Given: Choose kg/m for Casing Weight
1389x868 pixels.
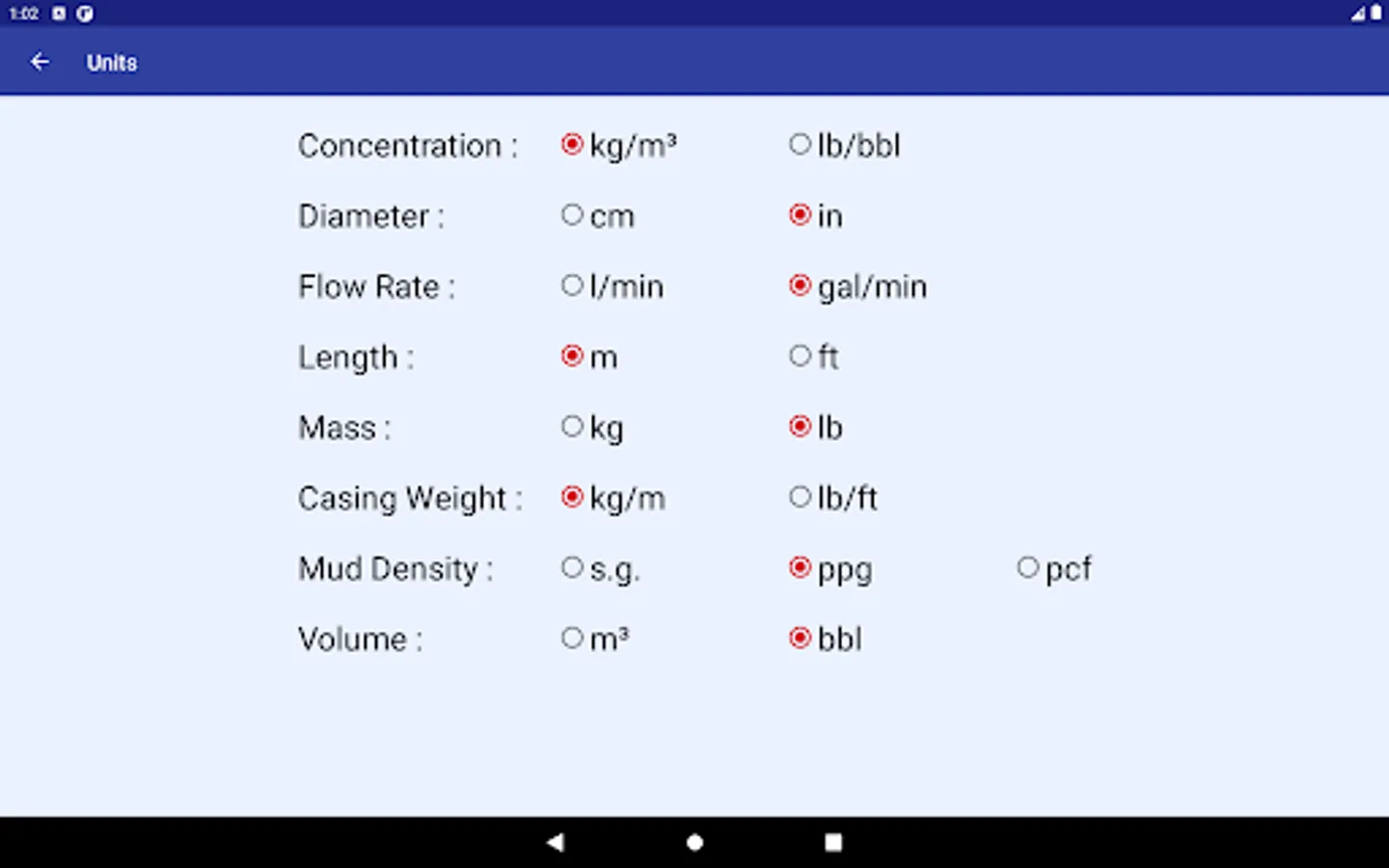Looking at the screenshot, I should [x=572, y=497].
